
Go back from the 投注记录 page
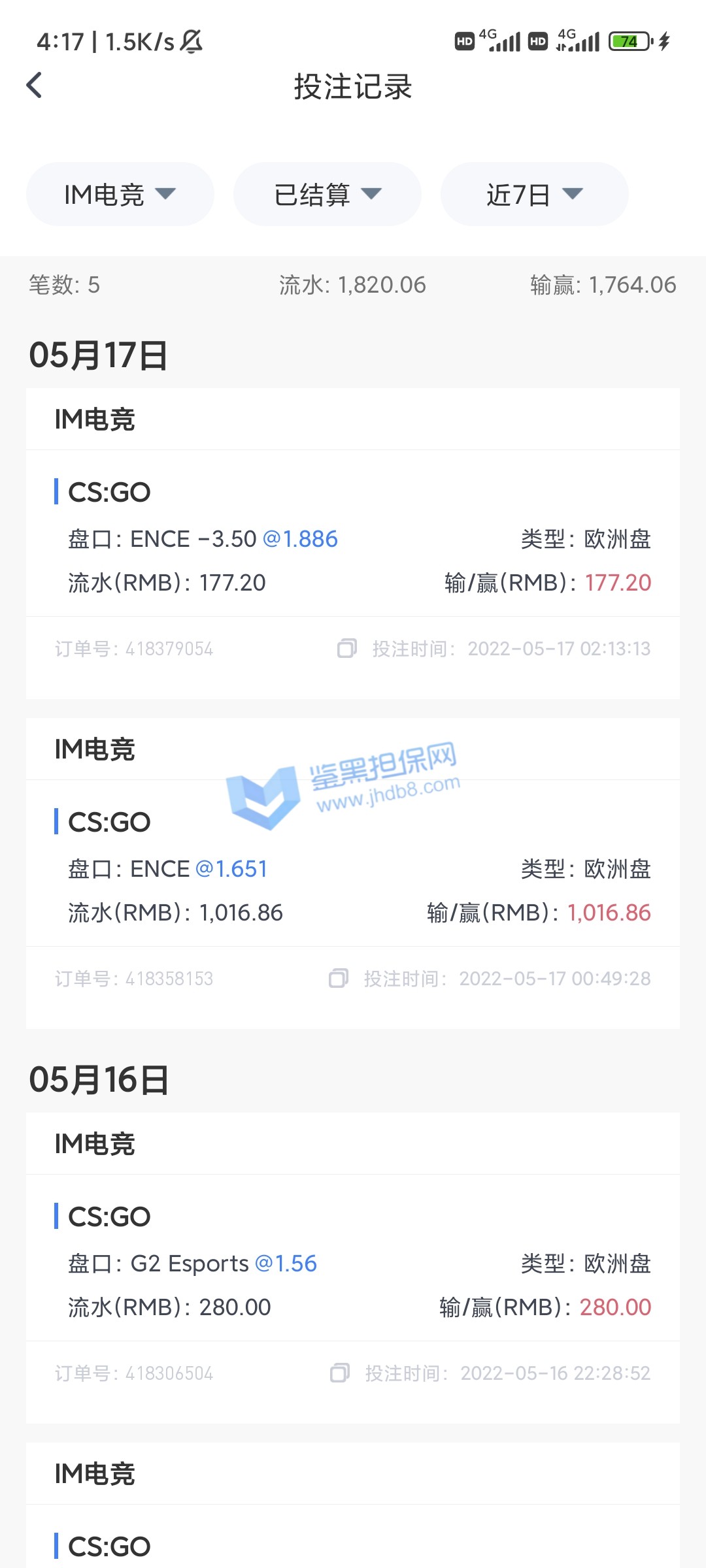pos(35,86)
